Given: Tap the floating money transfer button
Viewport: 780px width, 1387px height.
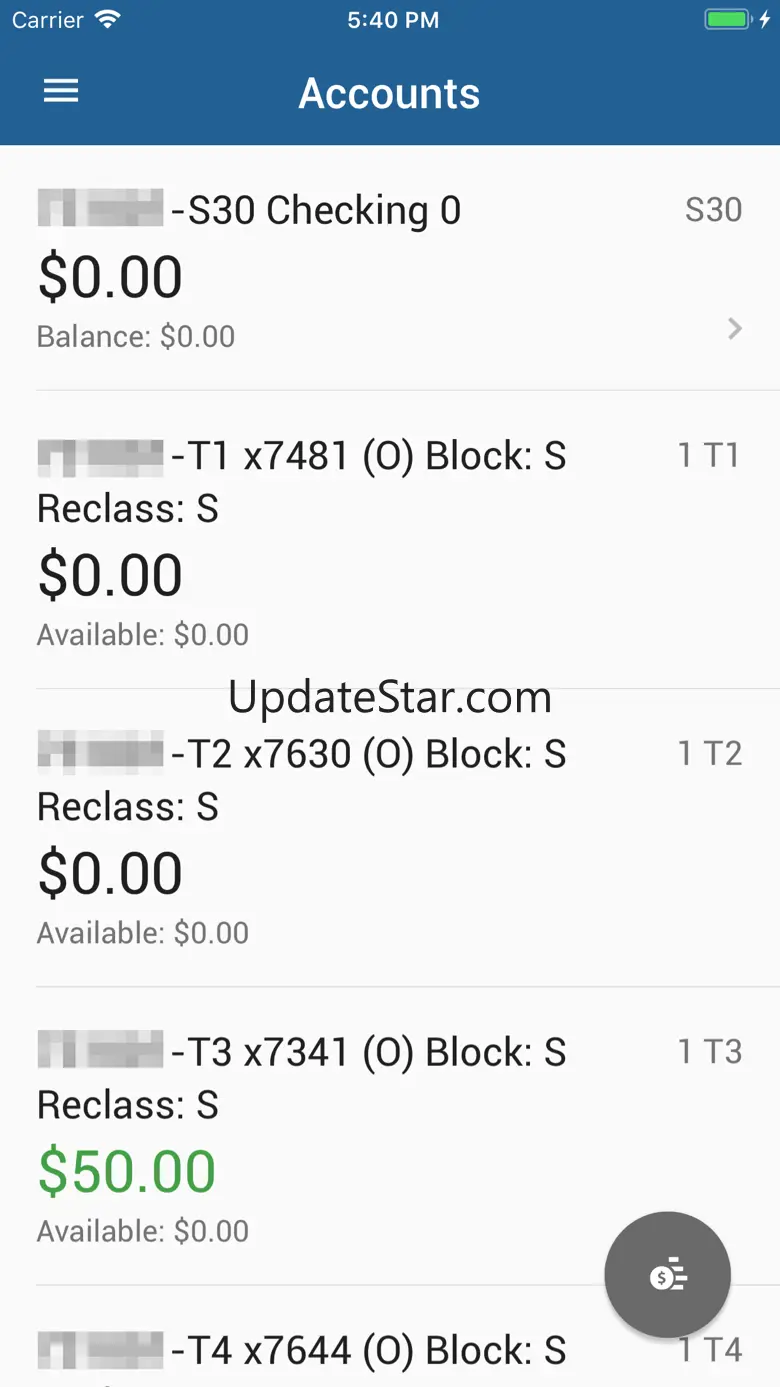Looking at the screenshot, I should coord(667,1275).
